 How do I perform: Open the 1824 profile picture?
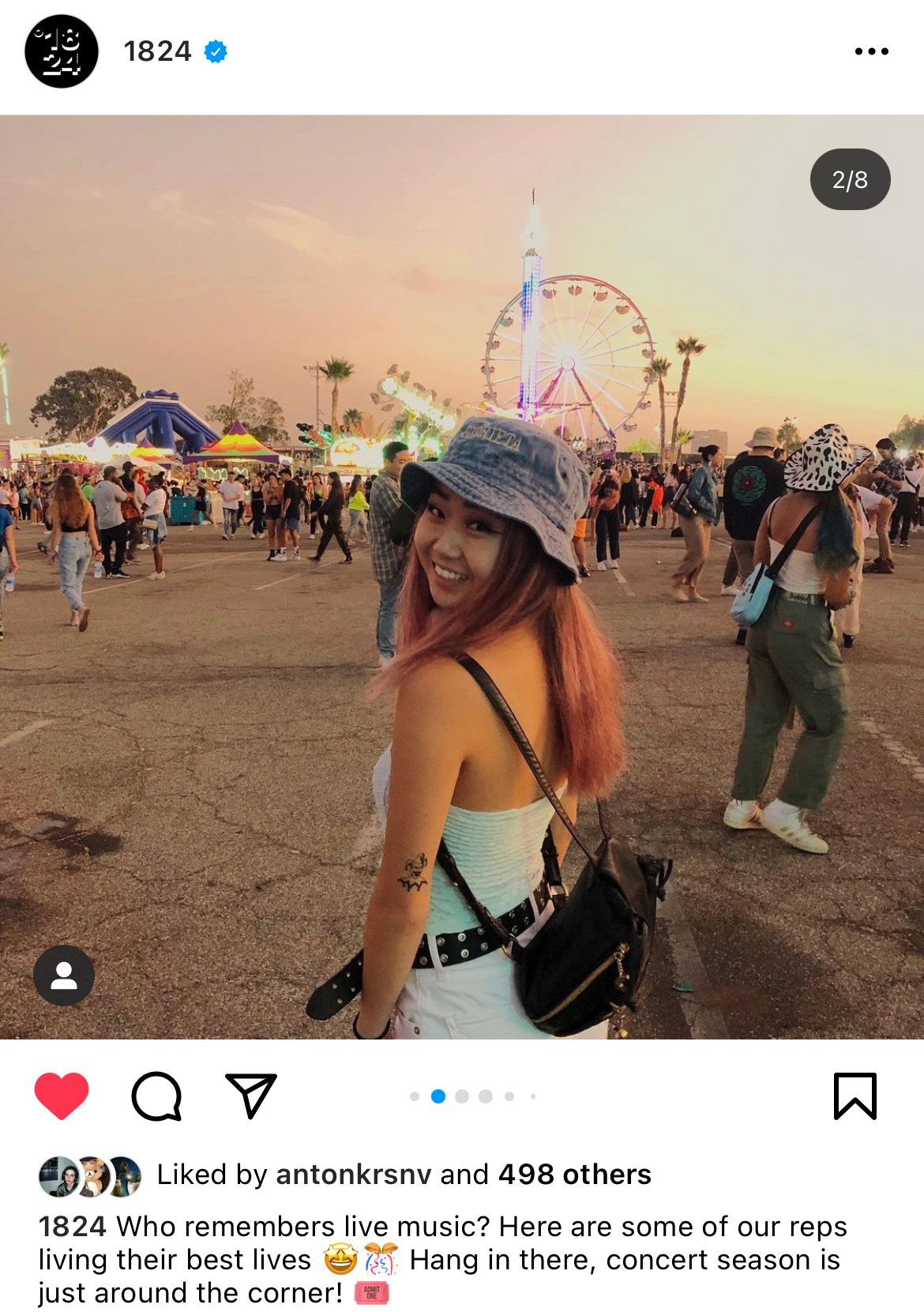tap(62, 51)
